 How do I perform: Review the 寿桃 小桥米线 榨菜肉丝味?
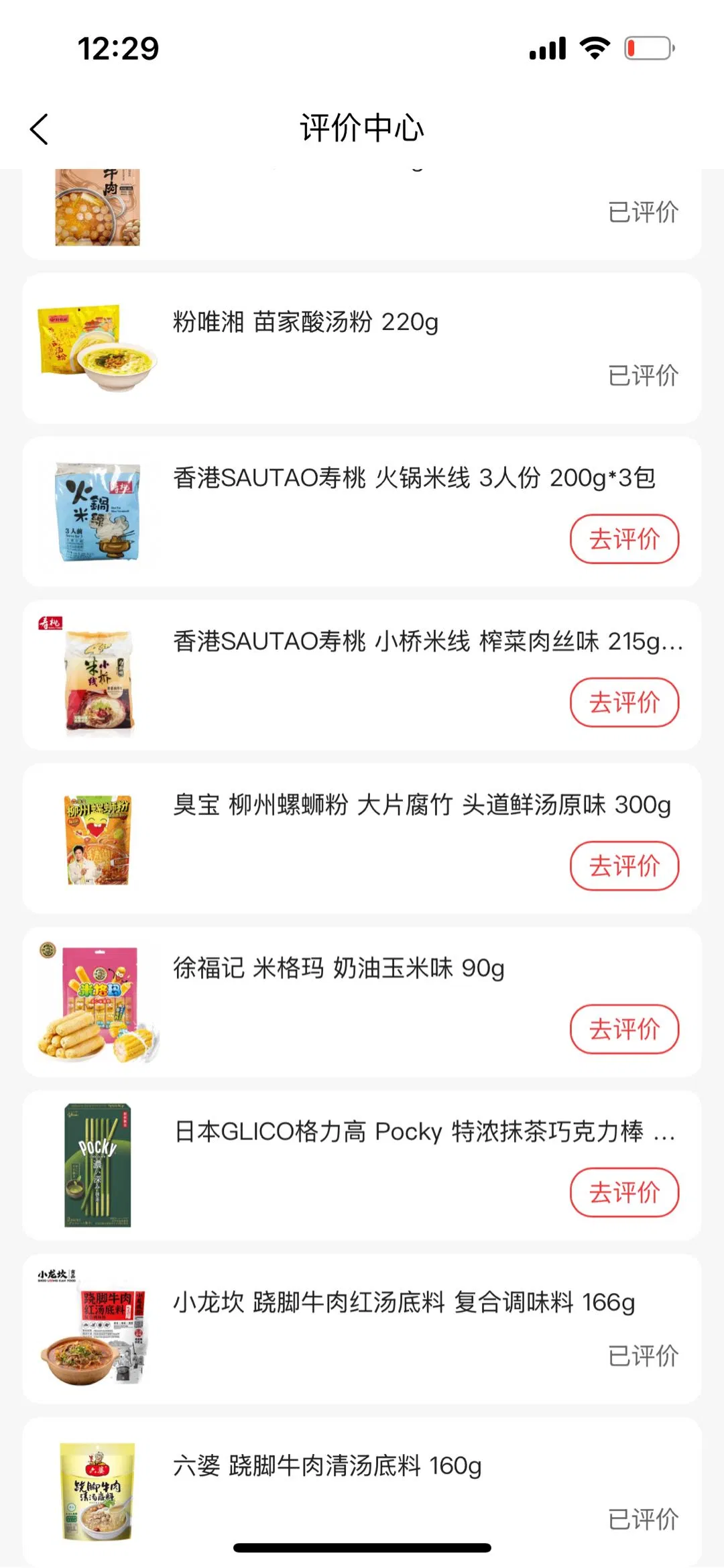624,703
